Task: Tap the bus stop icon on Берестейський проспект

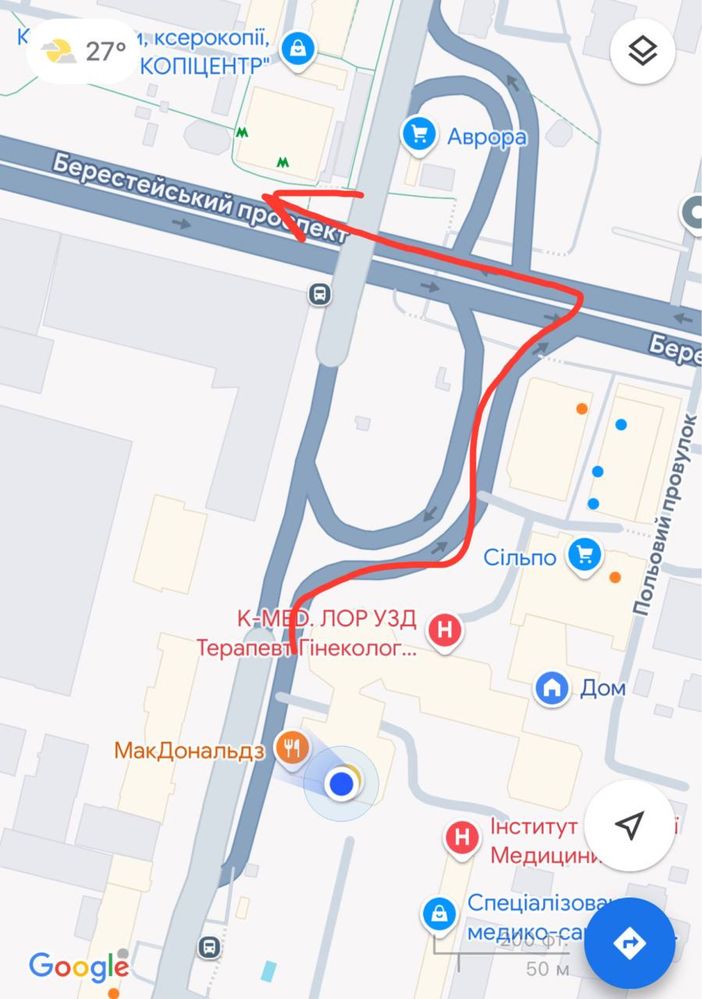Action: click(x=319, y=293)
